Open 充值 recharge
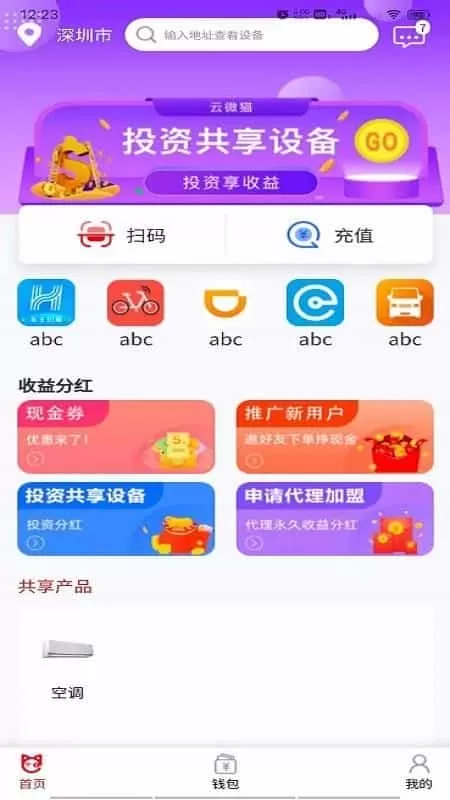Image resolution: width=450 pixels, height=800 pixels. pos(330,235)
